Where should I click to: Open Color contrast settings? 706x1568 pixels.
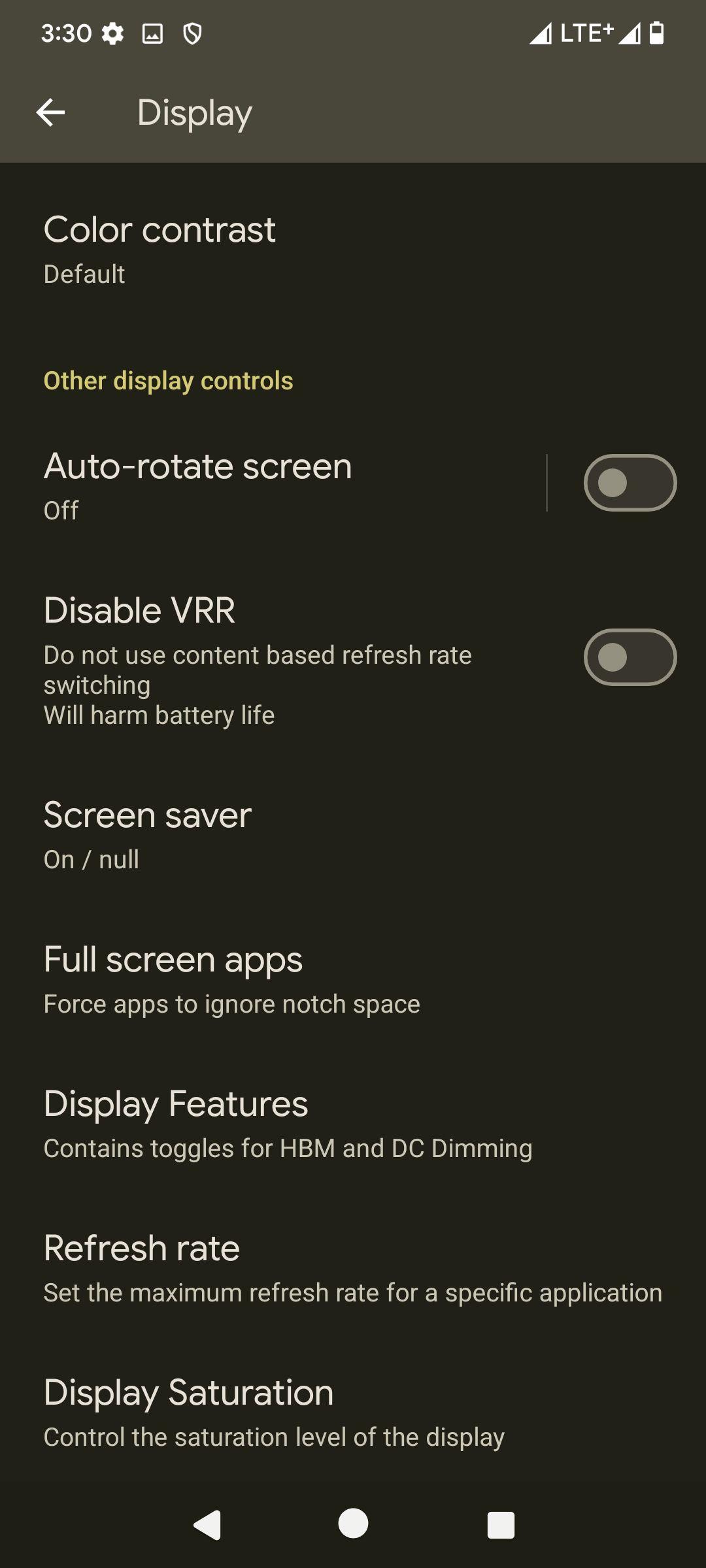[x=353, y=250]
